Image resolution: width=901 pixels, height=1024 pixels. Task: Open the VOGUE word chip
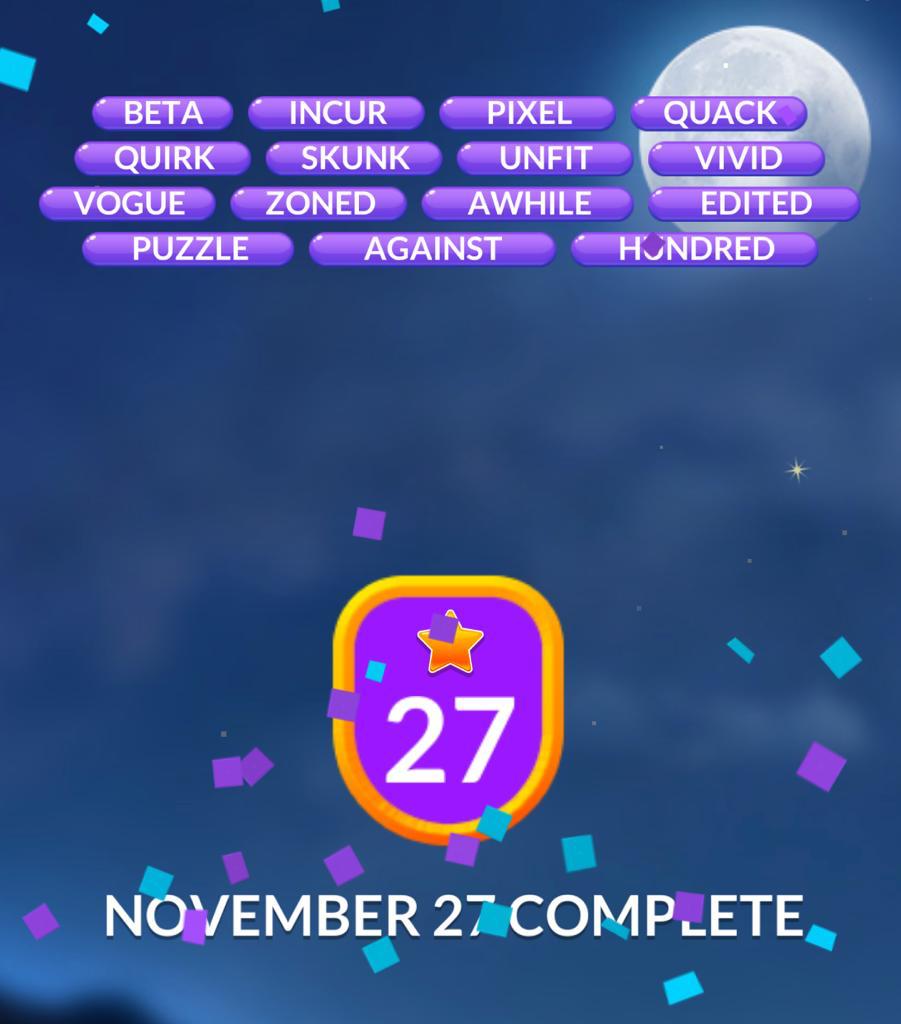(x=127, y=204)
